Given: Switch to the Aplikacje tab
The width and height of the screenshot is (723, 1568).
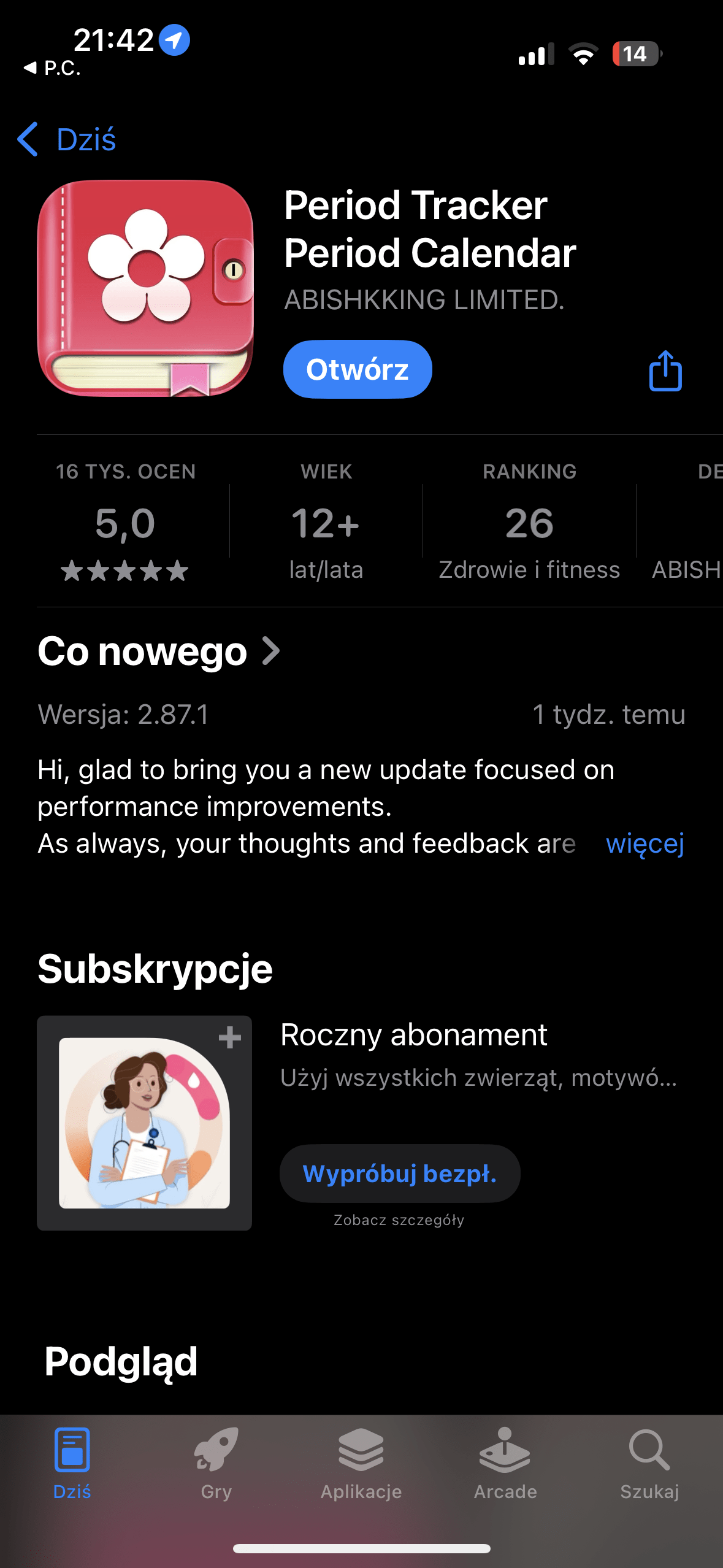Looking at the screenshot, I should [x=361, y=1464].
